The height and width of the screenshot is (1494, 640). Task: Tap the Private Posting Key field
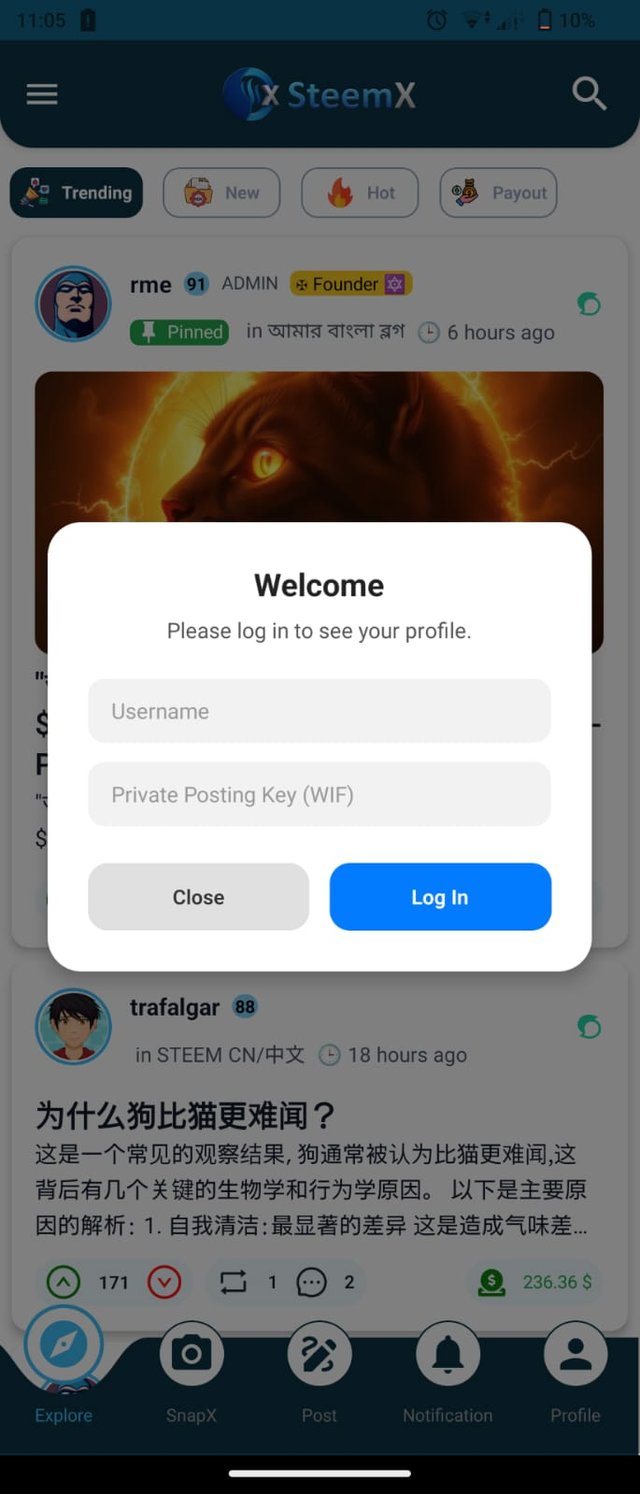tap(319, 795)
